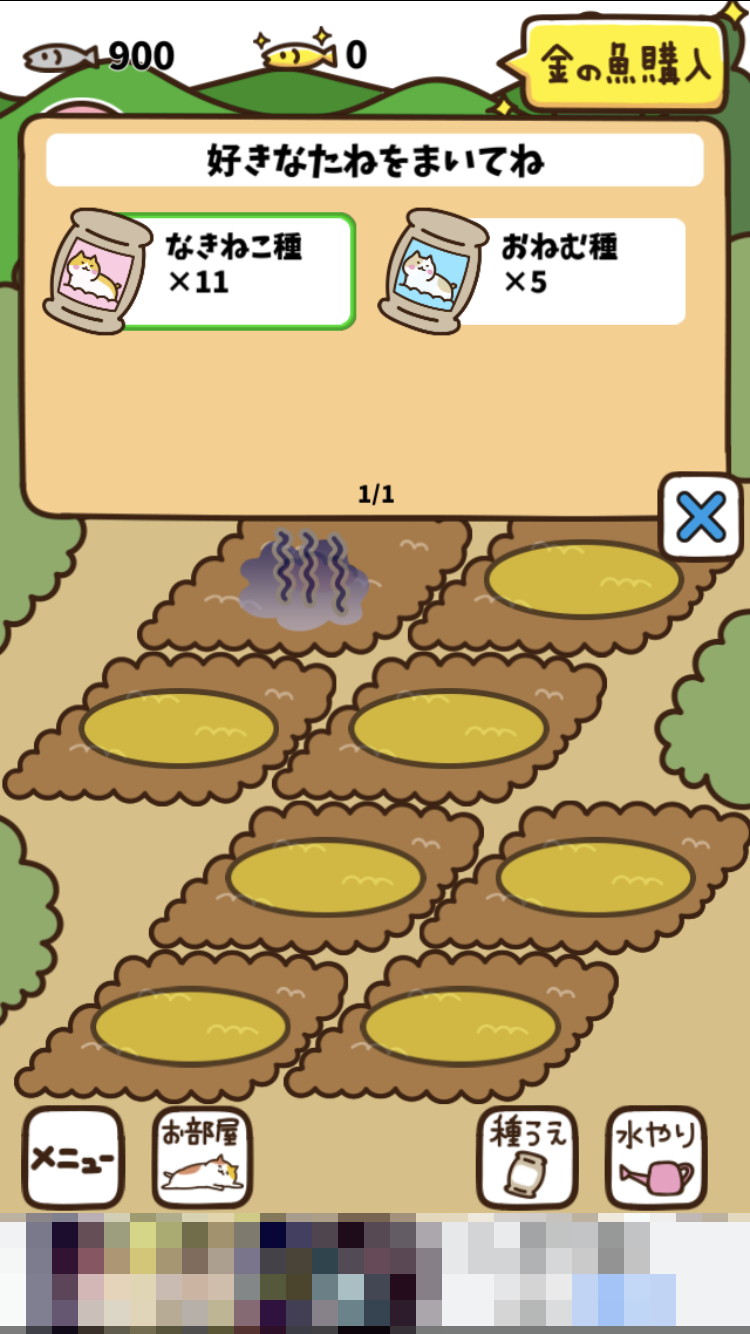The width and height of the screenshot is (750, 1334).
Task: Go to the お部屋 room
Action: click(202, 1157)
